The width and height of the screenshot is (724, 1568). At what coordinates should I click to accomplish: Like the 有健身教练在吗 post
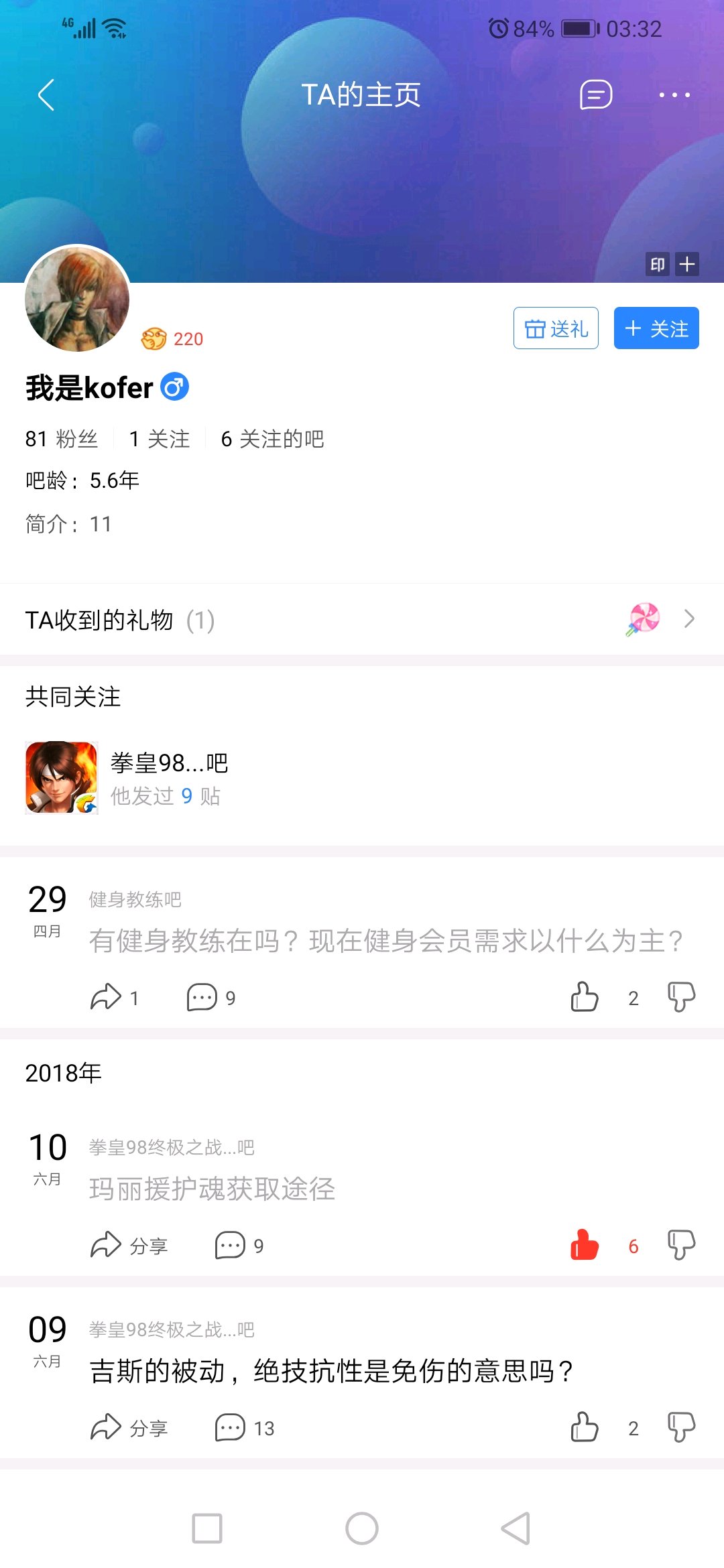pyautogui.click(x=585, y=997)
